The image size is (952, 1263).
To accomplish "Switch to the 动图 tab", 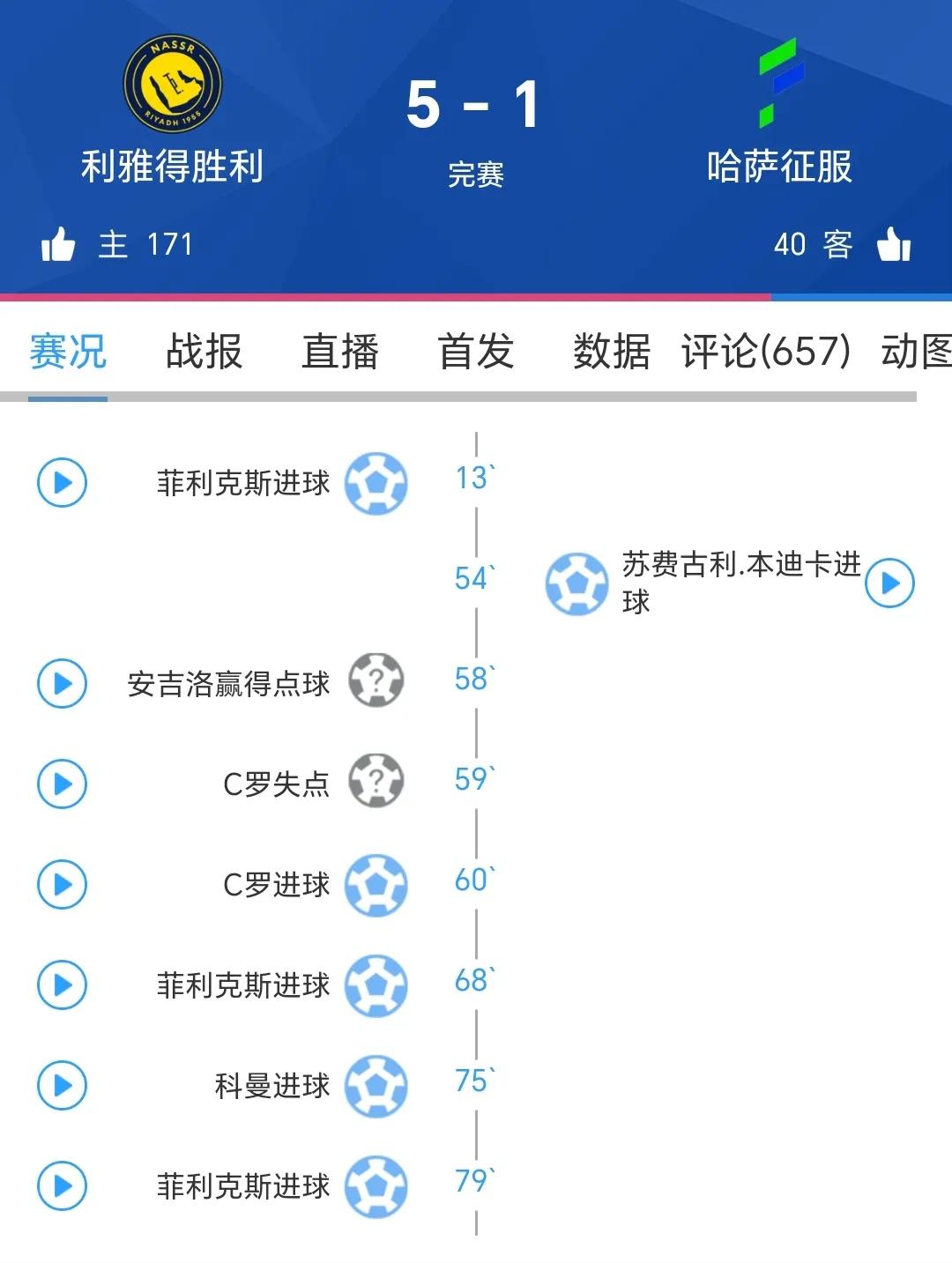I will tap(917, 352).
